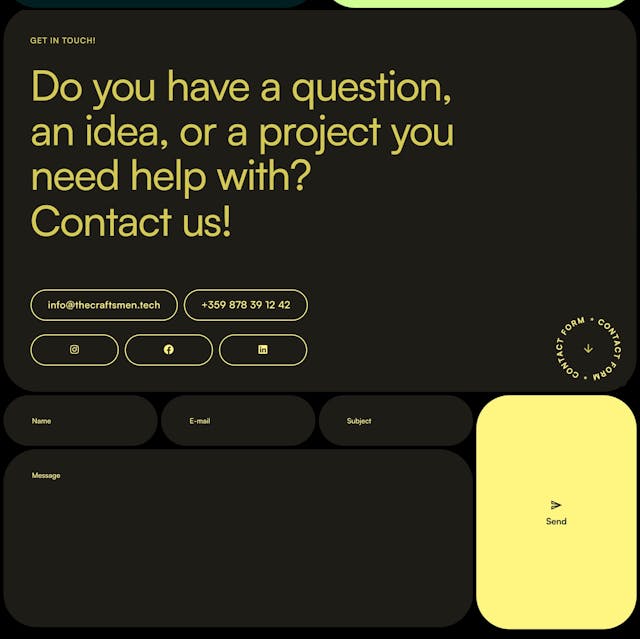This screenshot has height=639, width=640.
Task: Open the Facebook page link
Action: coord(168,350)
